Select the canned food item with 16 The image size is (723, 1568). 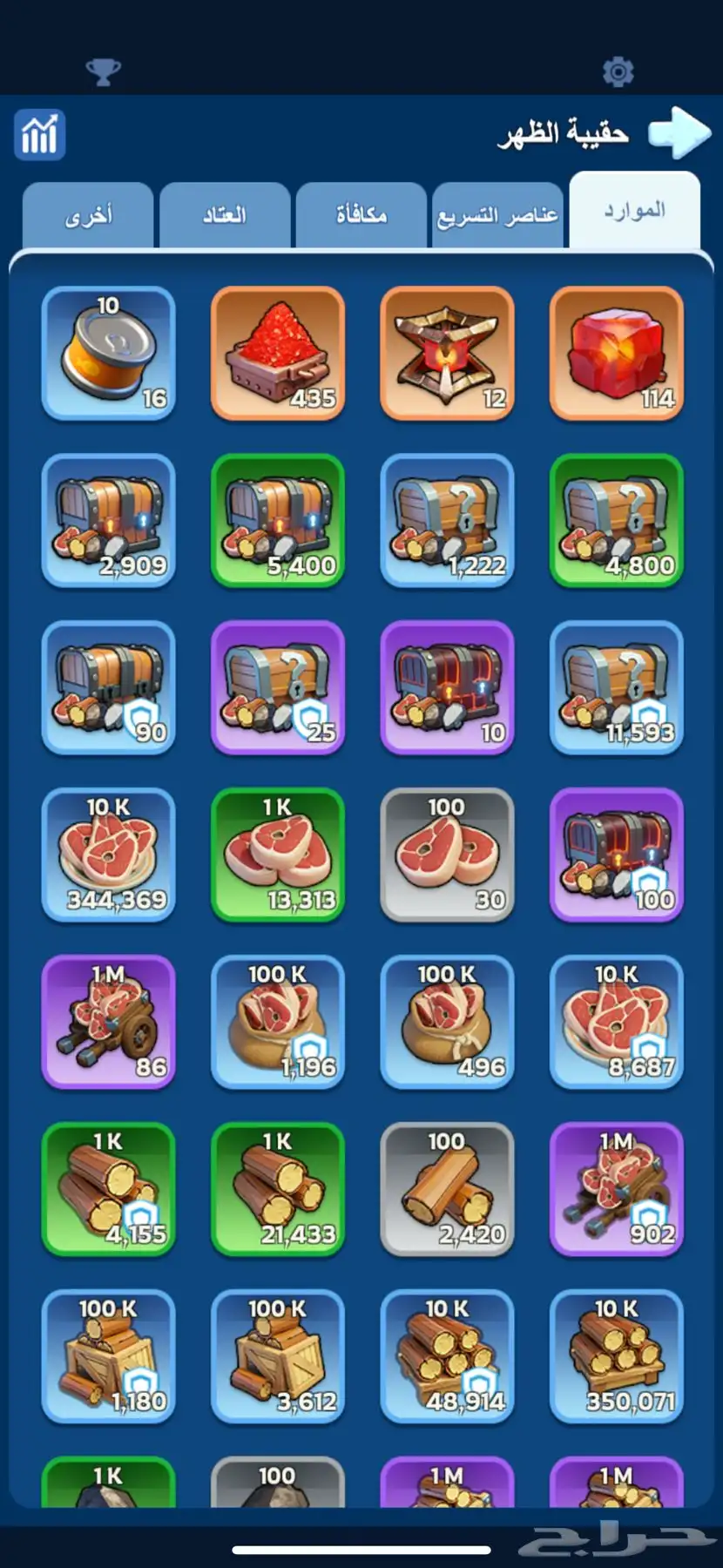click(x=109, y=354)
